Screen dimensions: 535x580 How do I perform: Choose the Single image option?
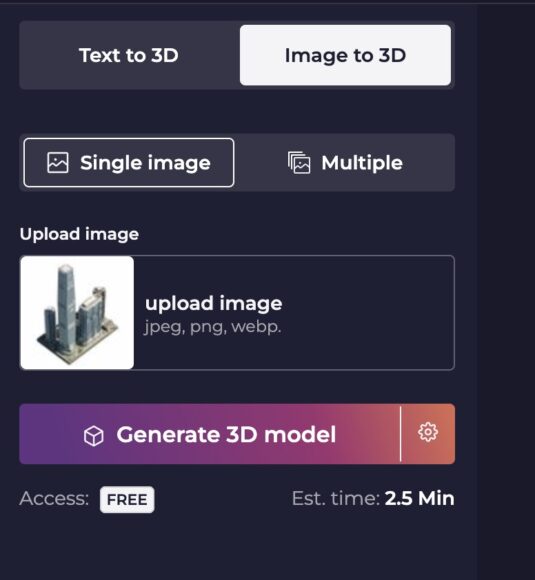(x=129, y=162)
